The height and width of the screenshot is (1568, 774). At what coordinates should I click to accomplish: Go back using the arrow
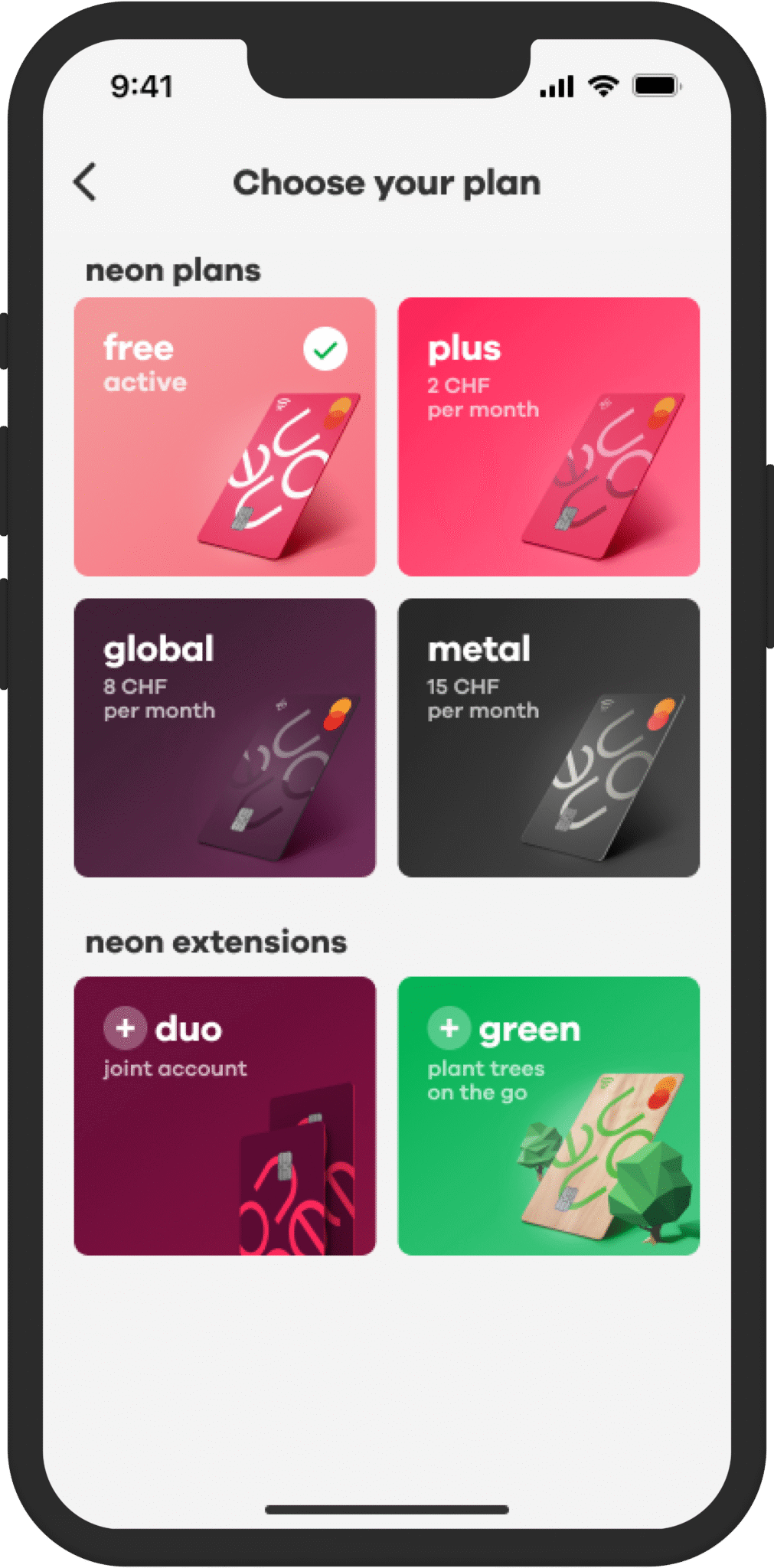click(85, 182)
